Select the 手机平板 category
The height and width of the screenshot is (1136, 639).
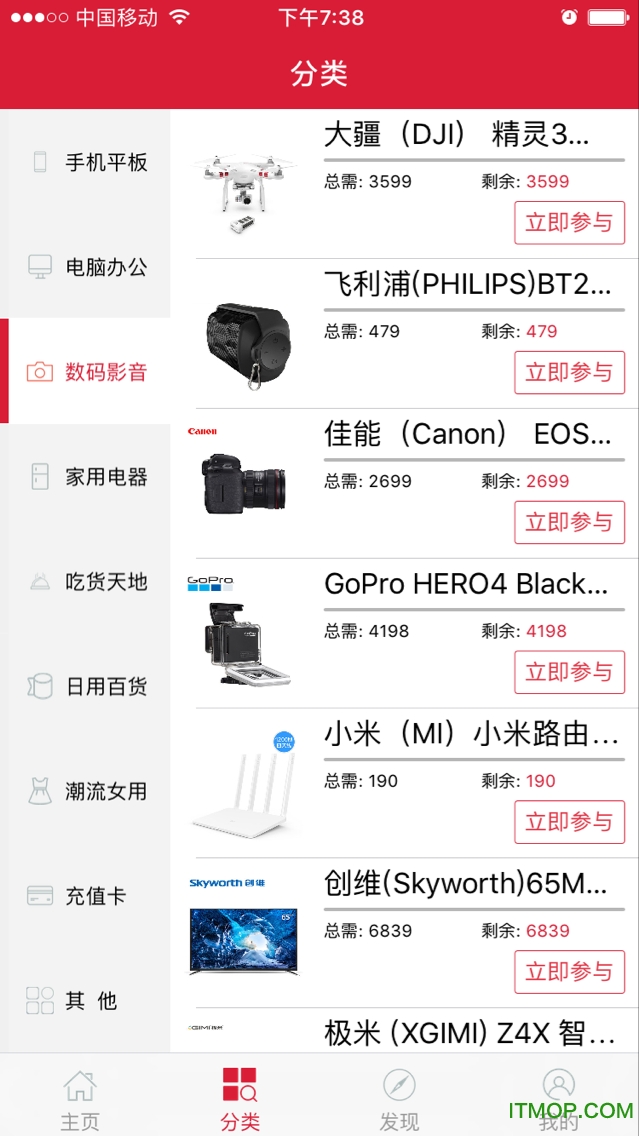coord(86,162)
